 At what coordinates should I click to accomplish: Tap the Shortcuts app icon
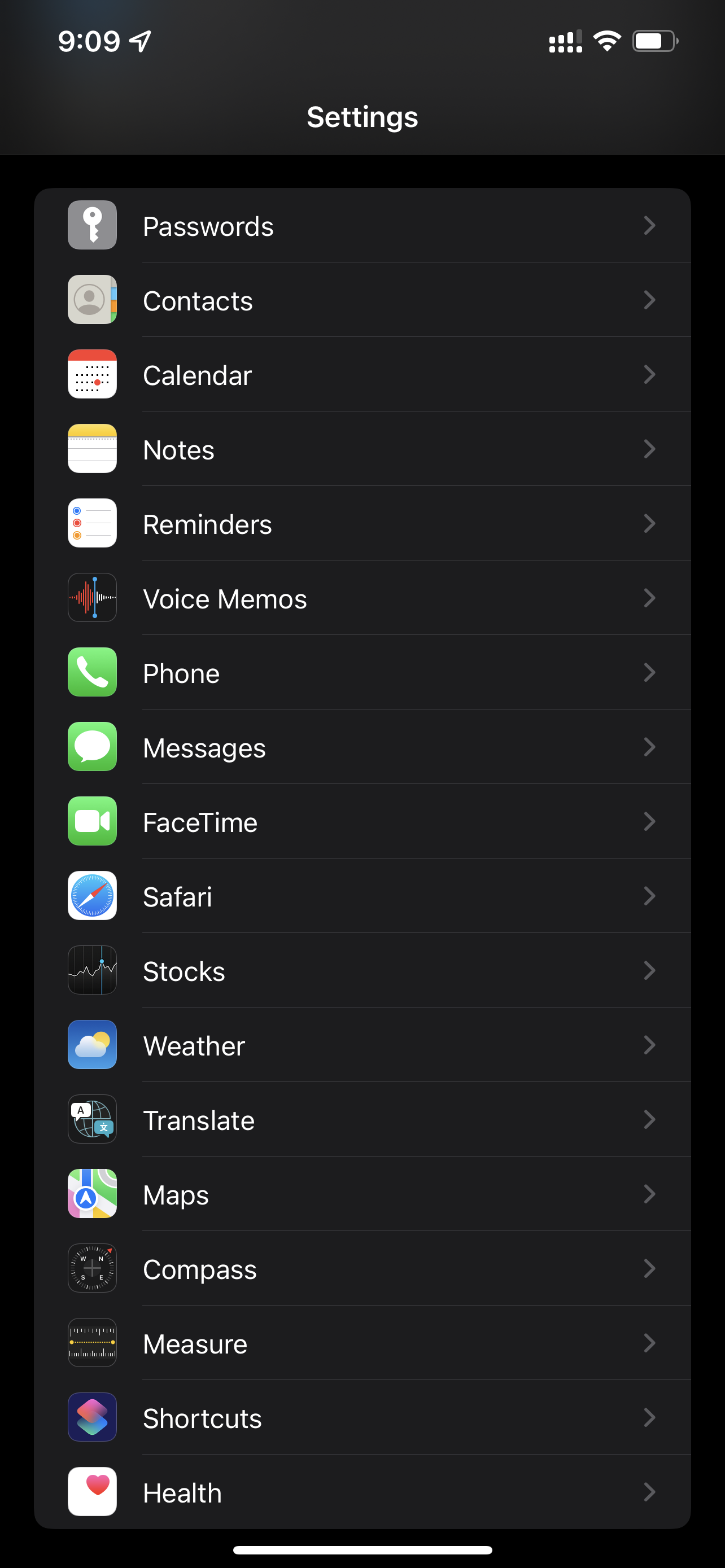[91, 1418]
